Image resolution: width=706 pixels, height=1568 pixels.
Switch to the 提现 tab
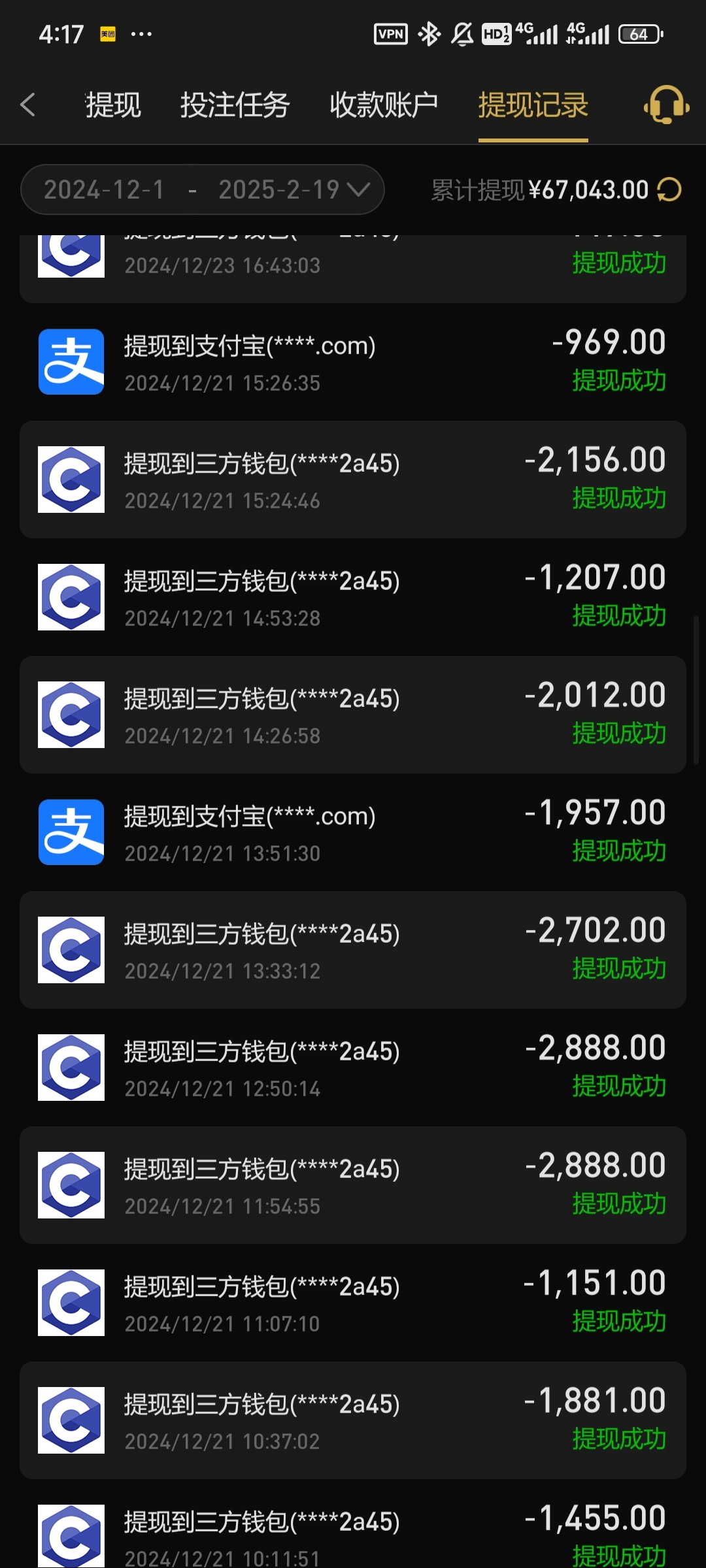(x=113, y=105)
